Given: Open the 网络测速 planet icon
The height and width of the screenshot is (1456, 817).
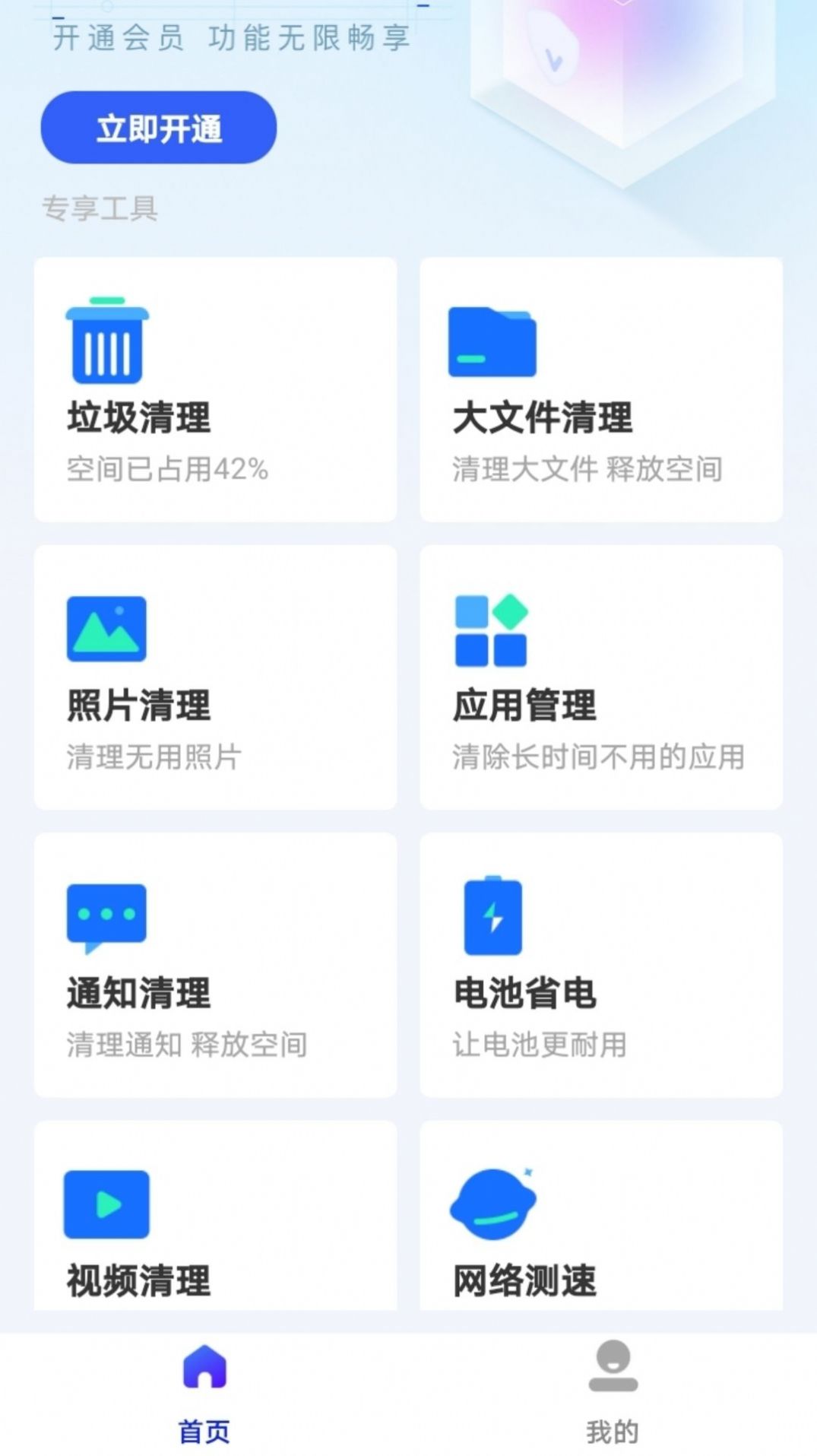Looking at the screenshot, I should pos(491,1205).
